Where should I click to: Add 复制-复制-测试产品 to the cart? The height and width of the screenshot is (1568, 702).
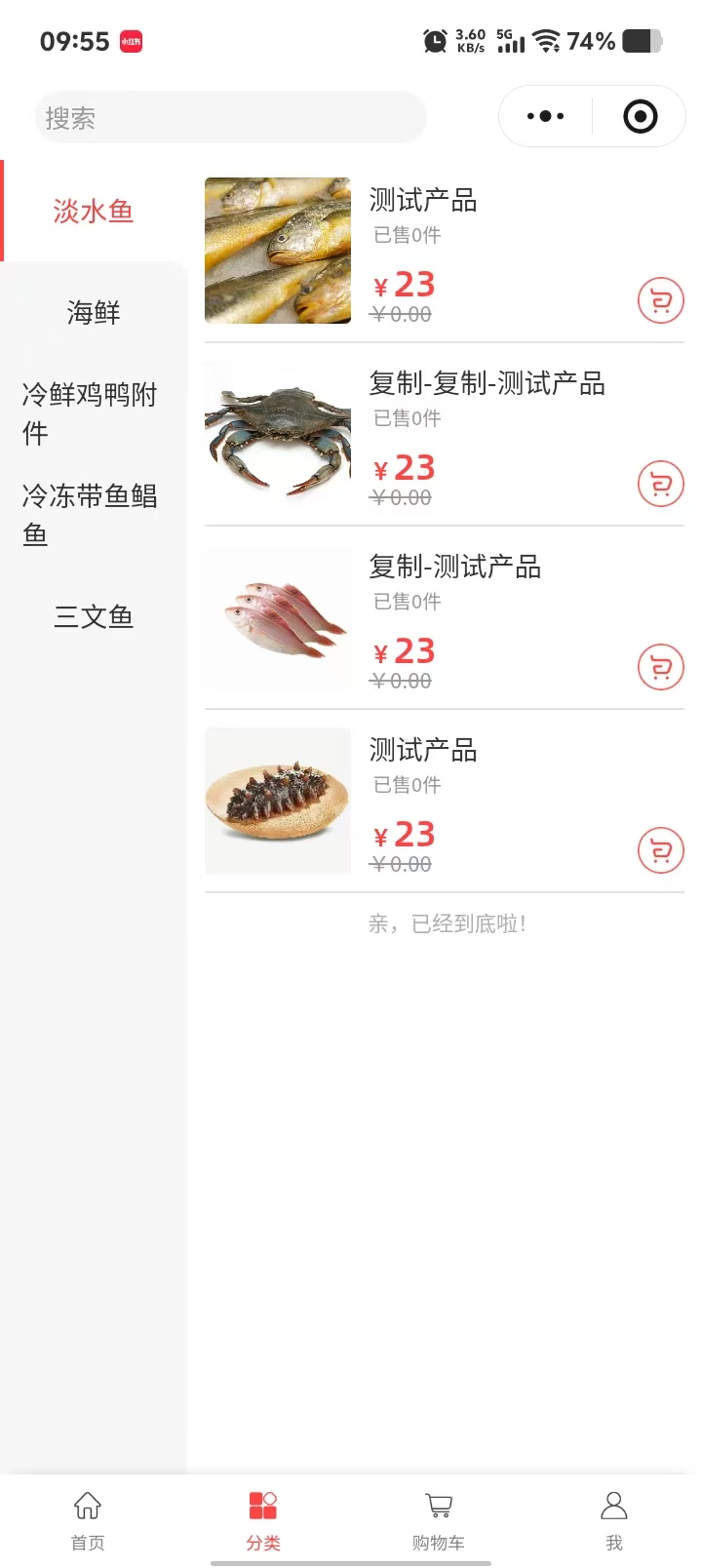[661, 485]
